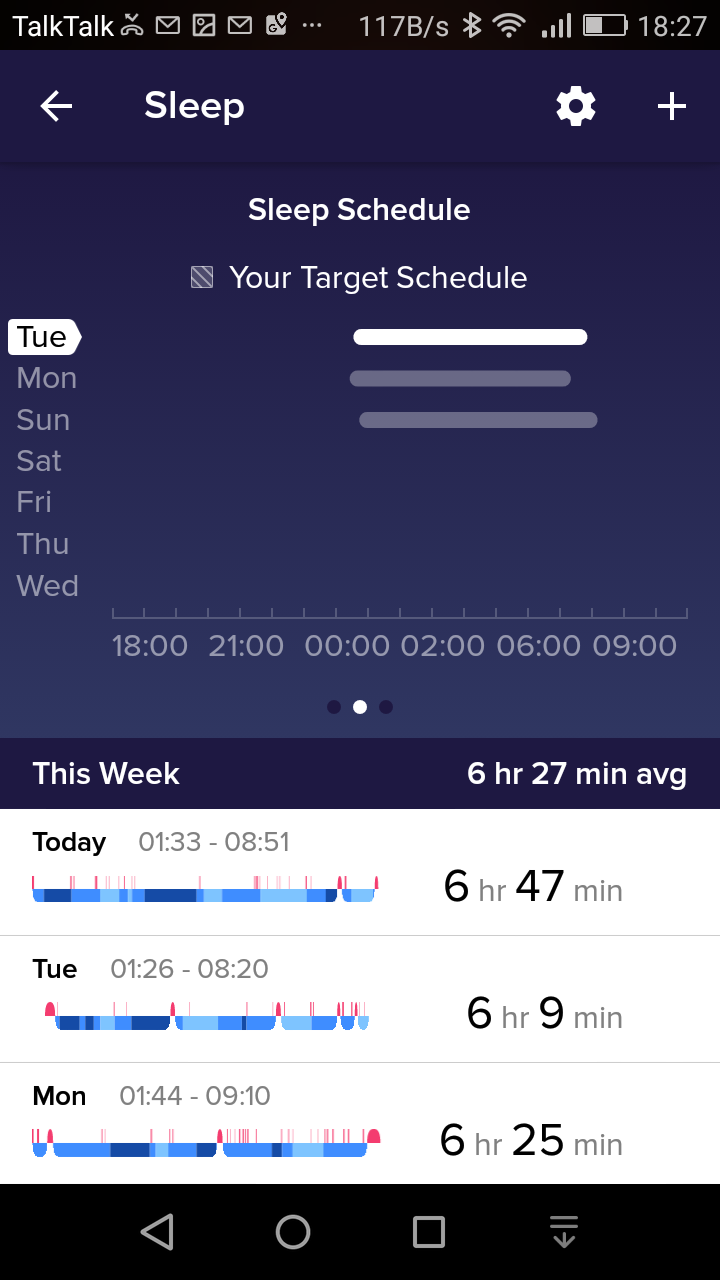
Task: Go back from the Sleep screen
Action: point(56,106)
